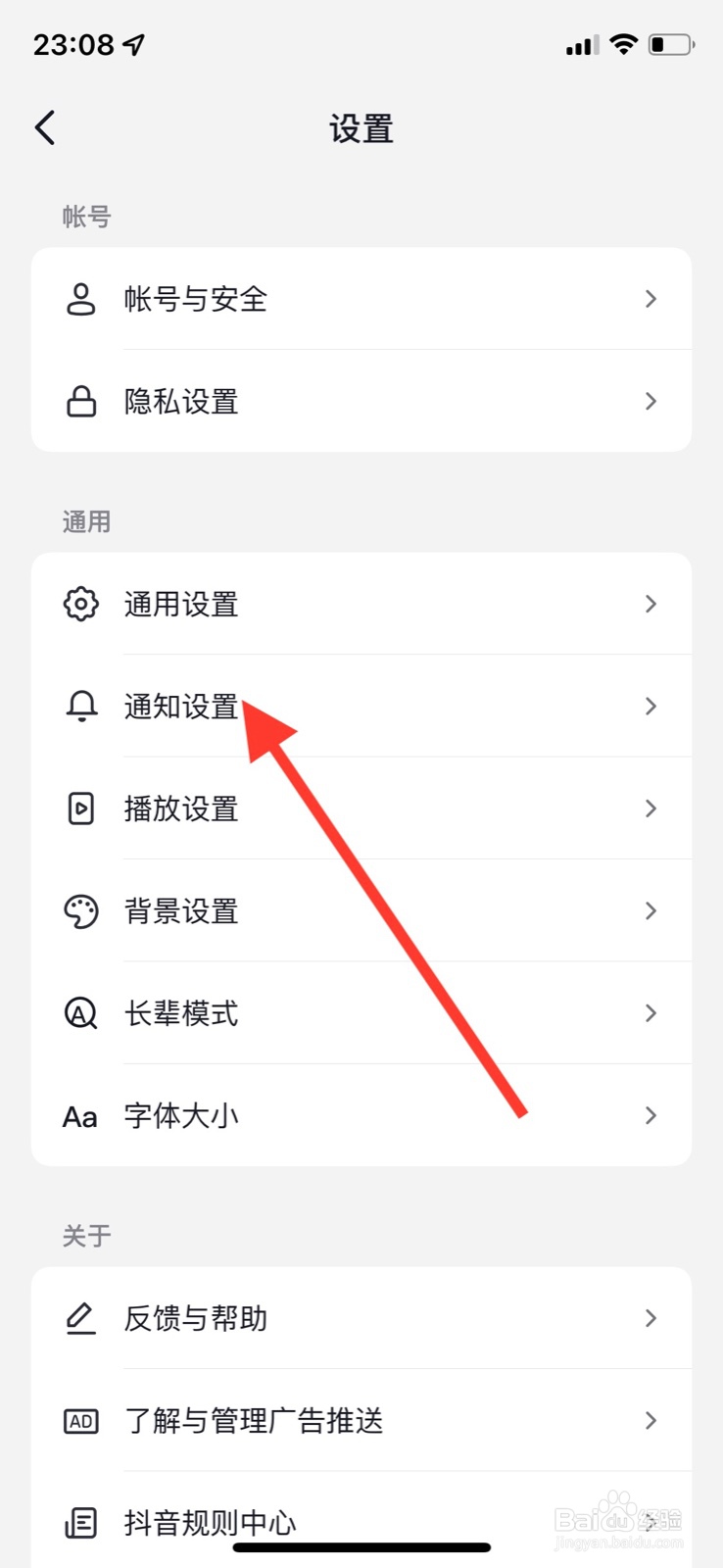Click the circled-A icon for 长辈模式

[80, 1013]
